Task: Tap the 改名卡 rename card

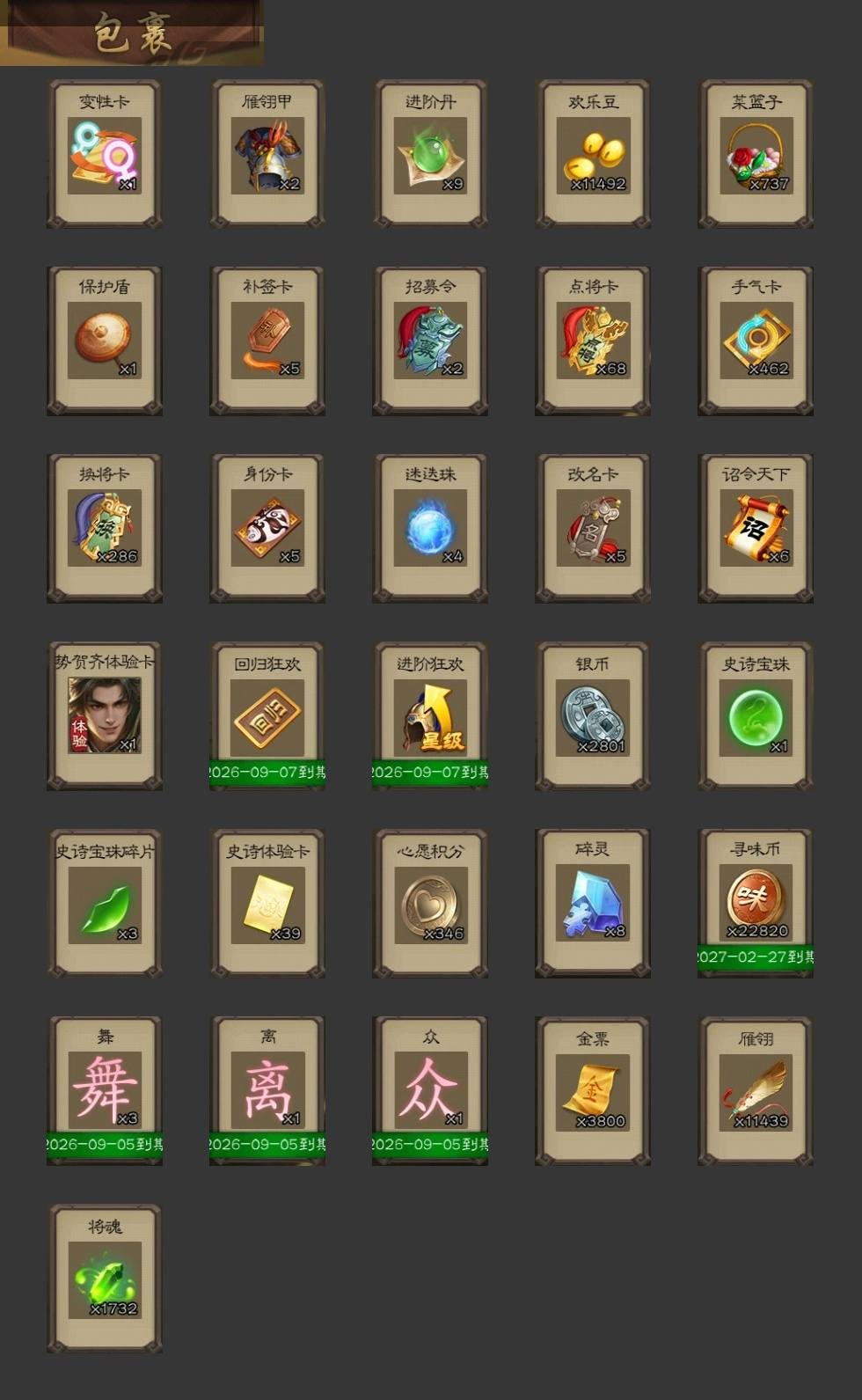Action: pos(593,528)
